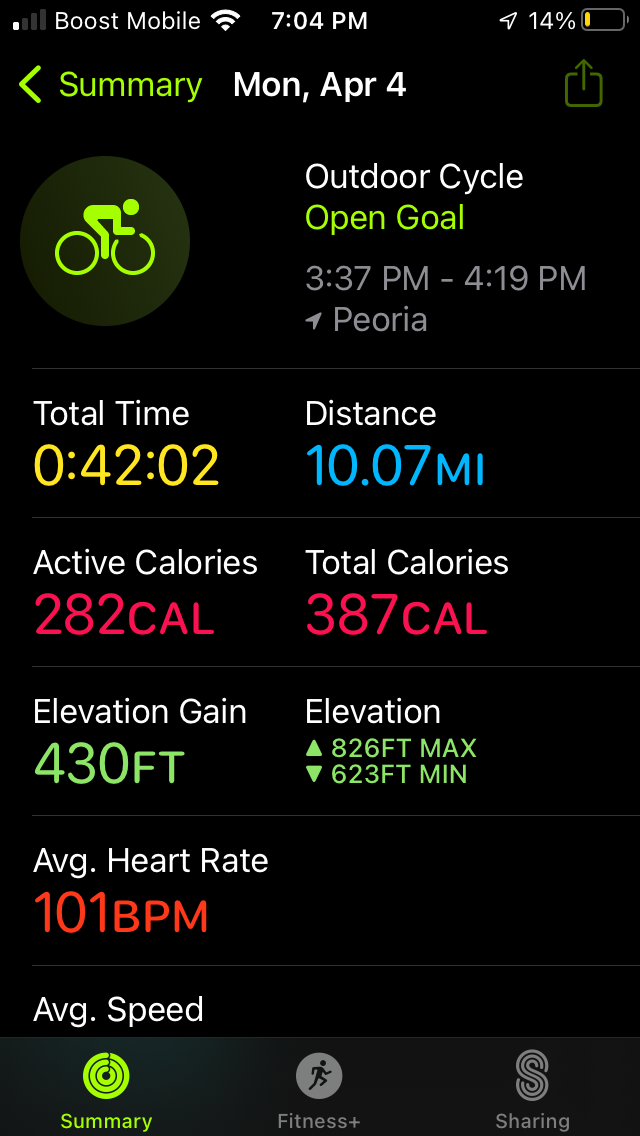Viewport: 640px width, 1136px height.
Task: Go back to Summary
Action: [x=110, y=86]
